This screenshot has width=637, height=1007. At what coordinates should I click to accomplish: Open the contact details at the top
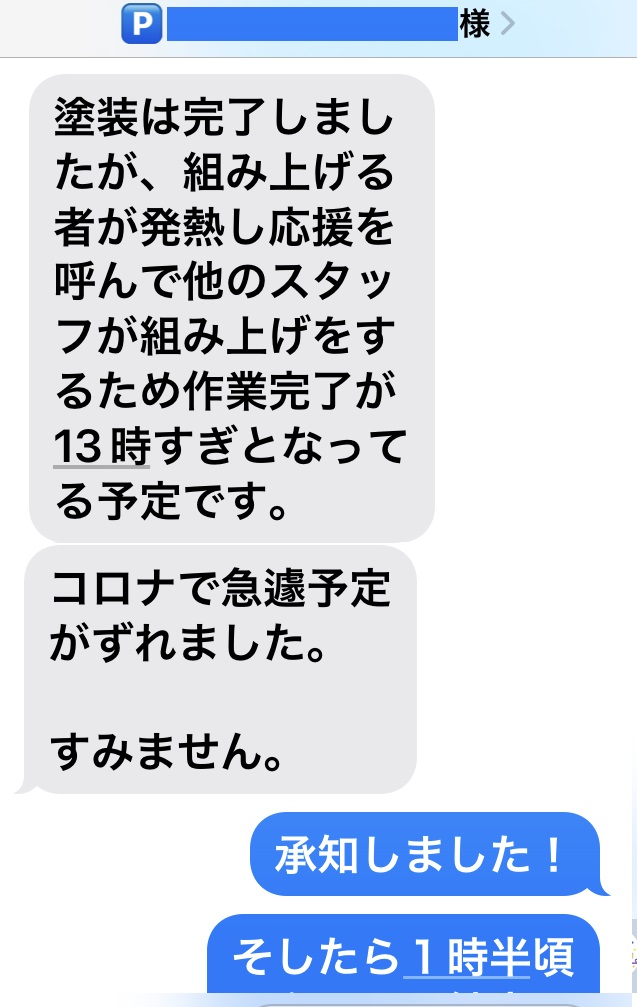pos(320,25)
